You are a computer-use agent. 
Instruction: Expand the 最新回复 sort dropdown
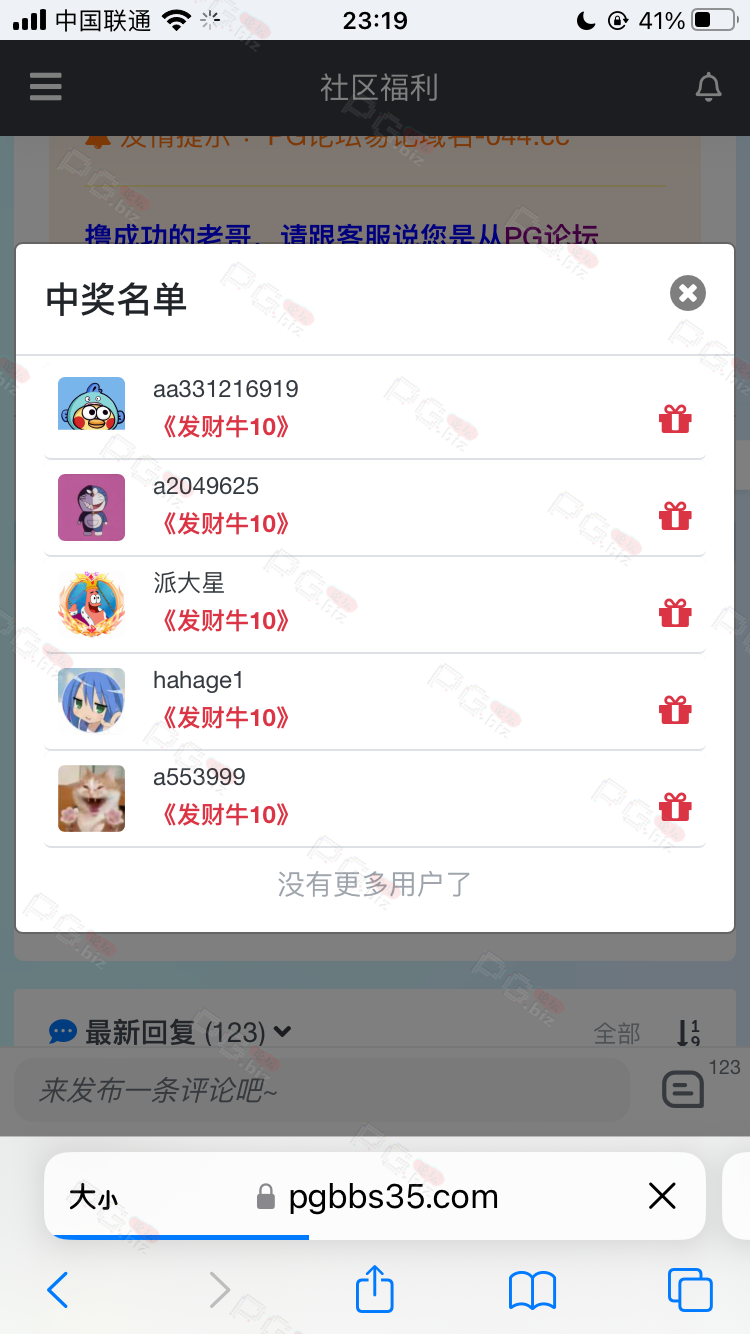pos(282,1032)
